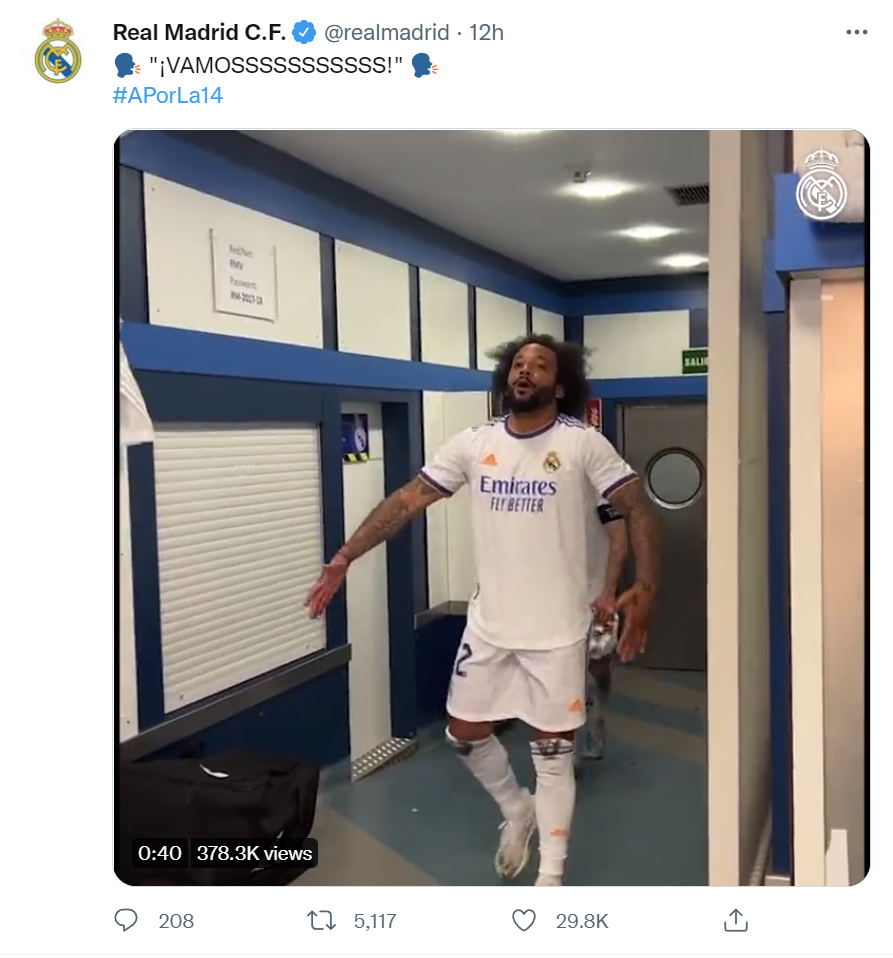Image resolution: width=893 pixels, height=958 pixels.
Task: Open Real Madrid C.F. profile avatar
Action: [58, 52]
